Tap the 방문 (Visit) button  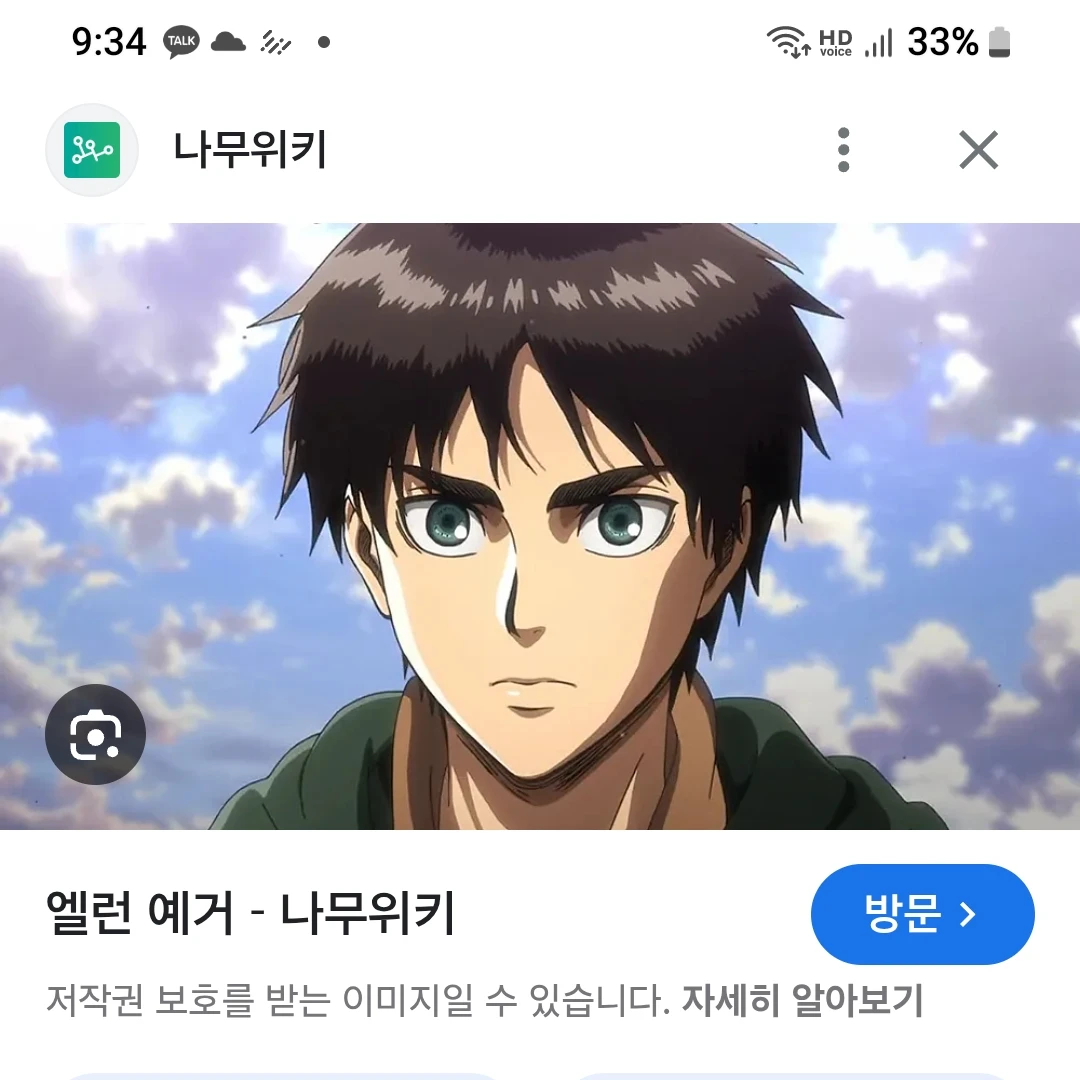coord(921,914)
